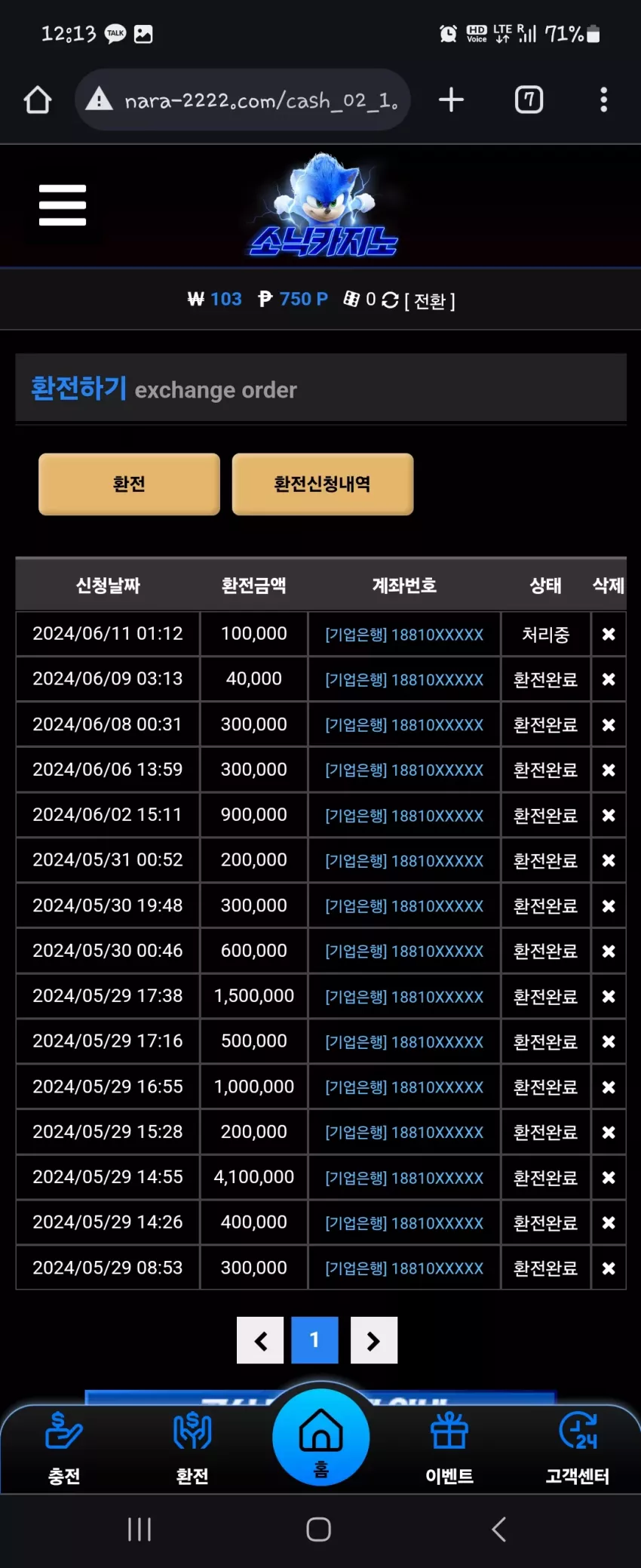The image size is (641, 1568).
Task: Open 환전신청내역 history
Action: click(322, 484)
